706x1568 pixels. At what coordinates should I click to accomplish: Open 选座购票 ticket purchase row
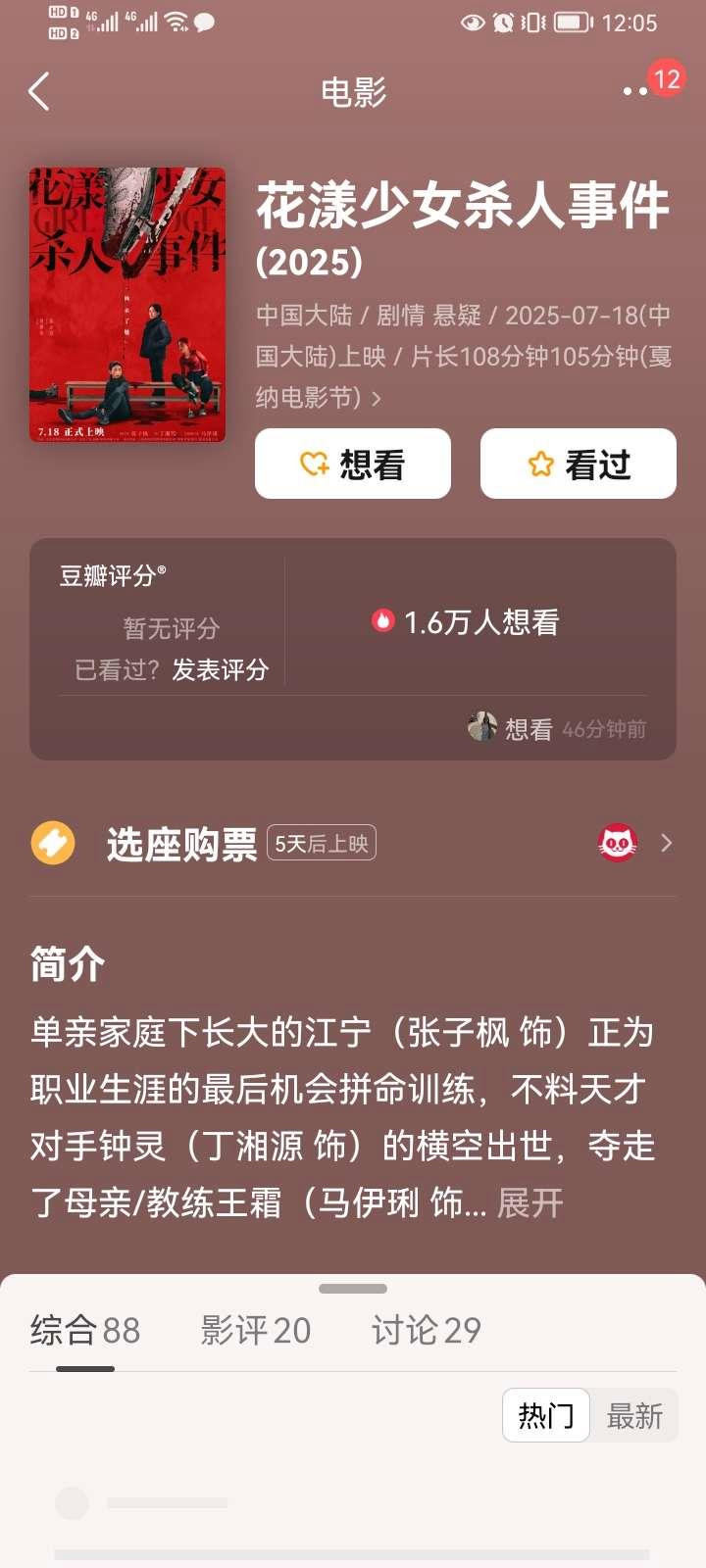tap(353, 843)
